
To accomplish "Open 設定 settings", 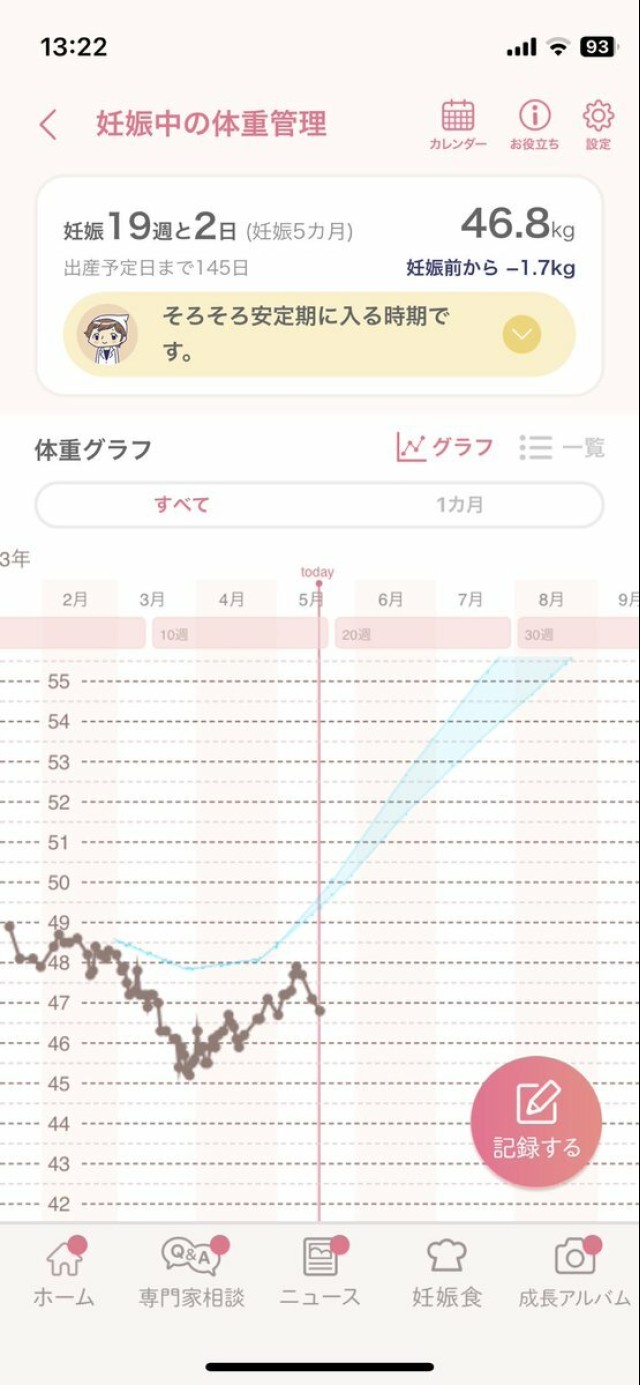I will [598, 125].
